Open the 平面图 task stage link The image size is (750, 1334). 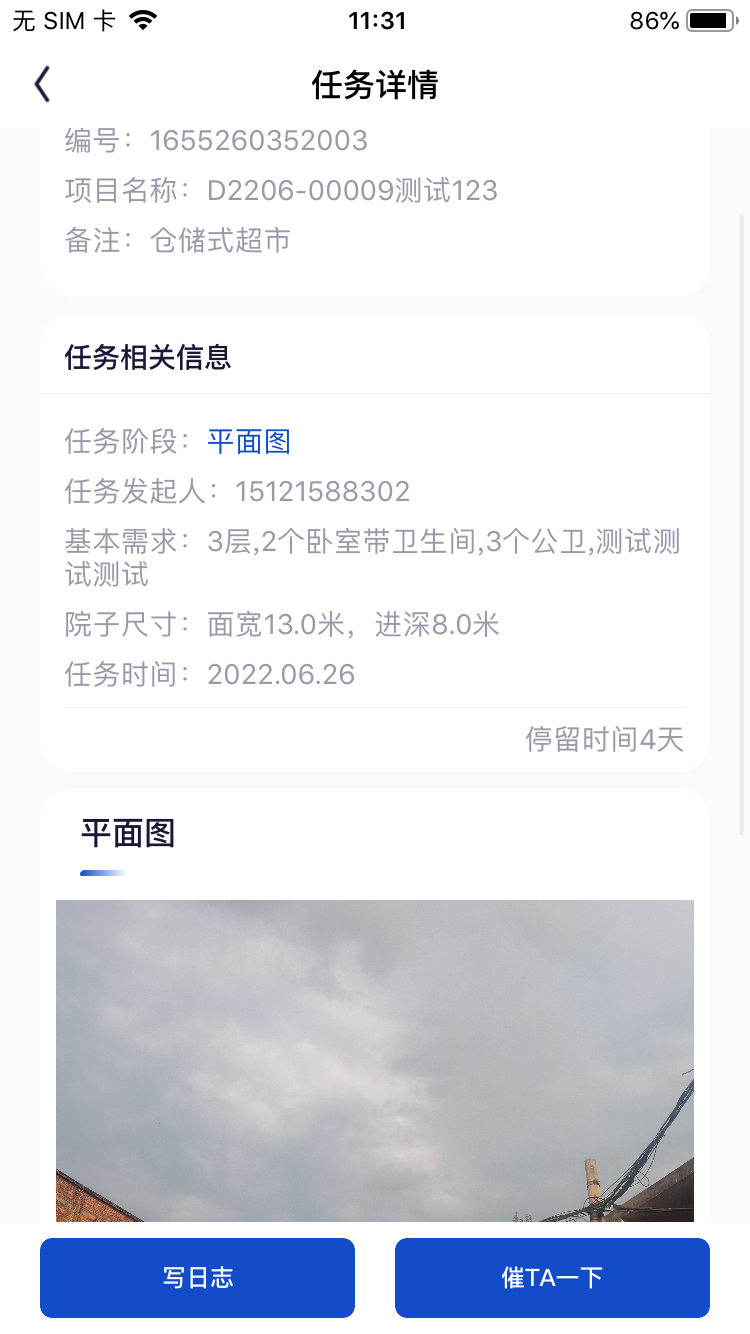tap(249, 441)
